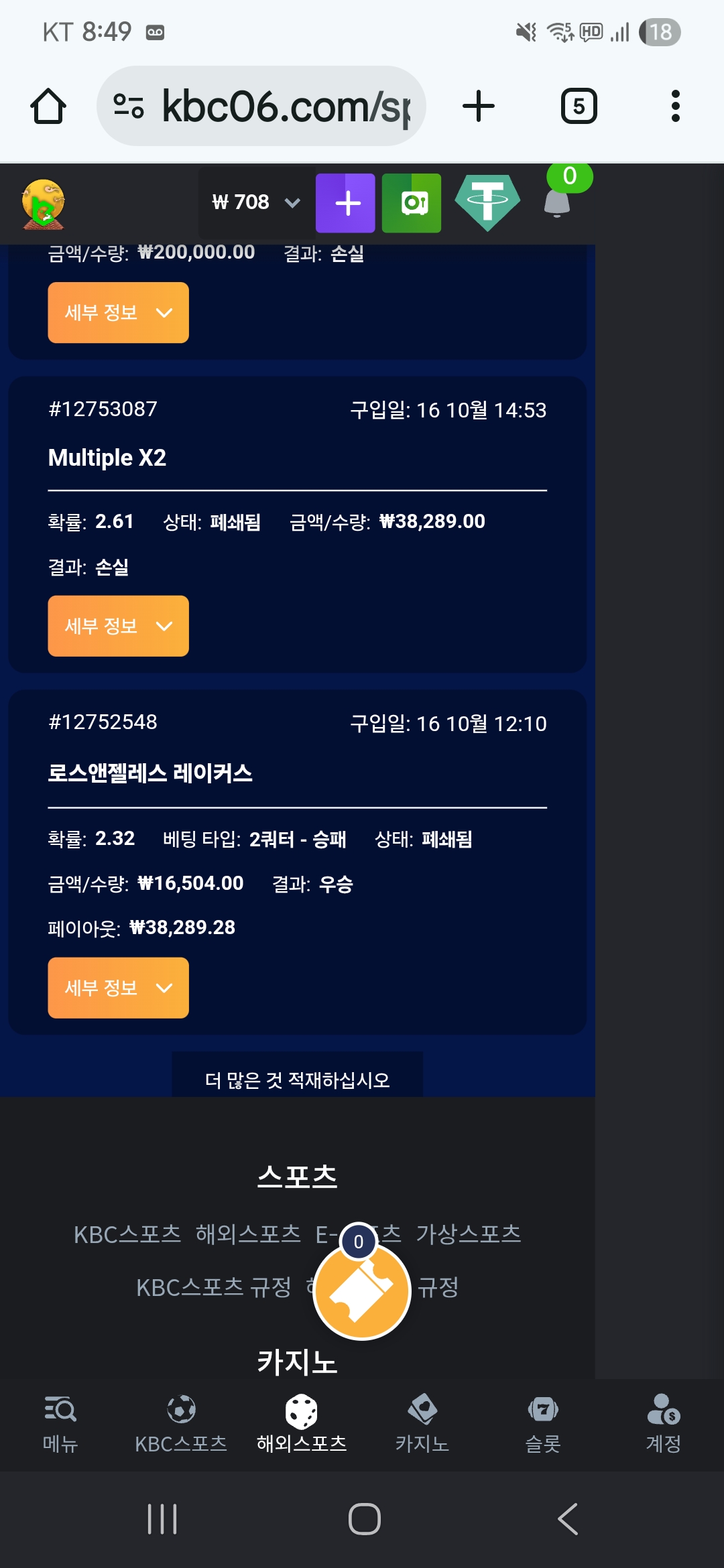Open the green safe wallet icon
The image size is (724, 1568).
412,203
